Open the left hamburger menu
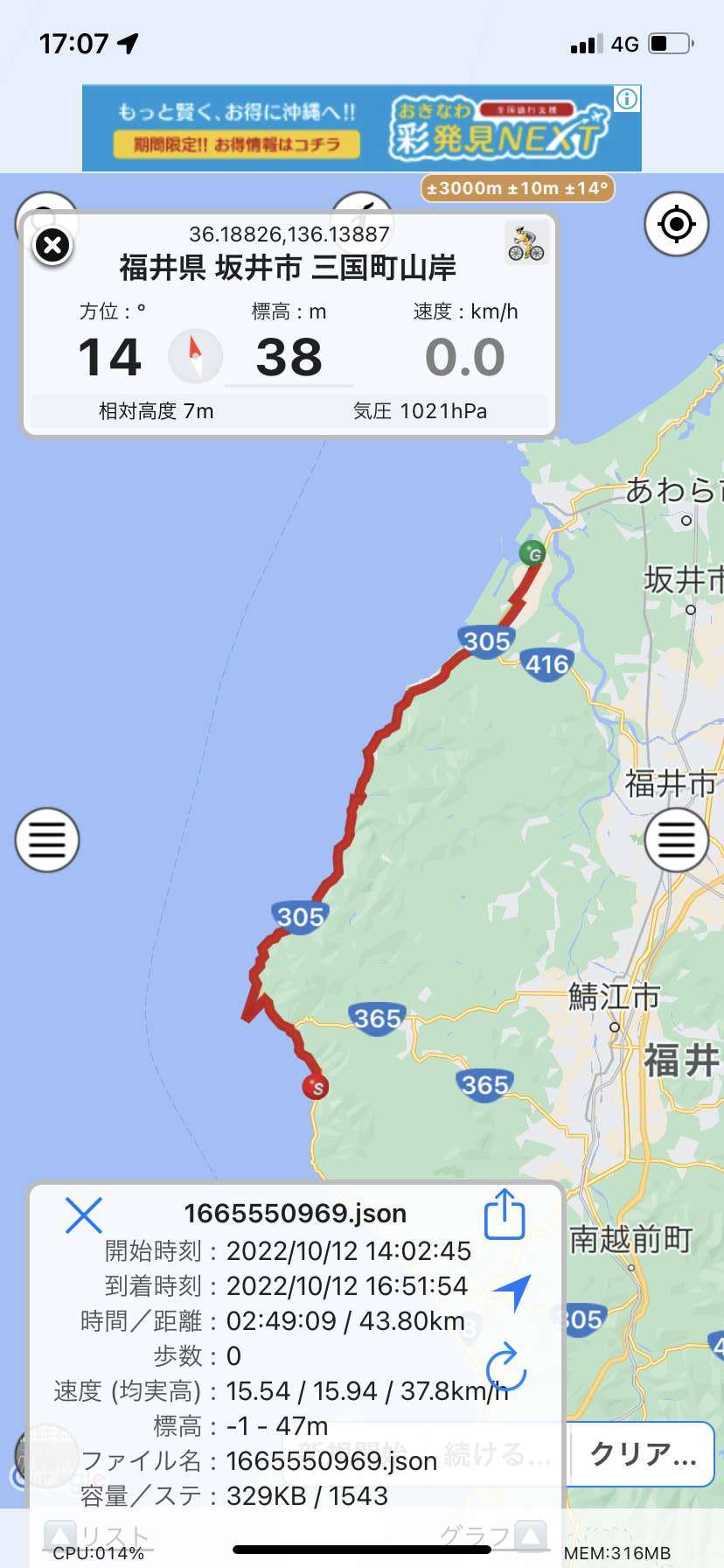Viewport: 724px width, 1568px height. coord(47,840)
